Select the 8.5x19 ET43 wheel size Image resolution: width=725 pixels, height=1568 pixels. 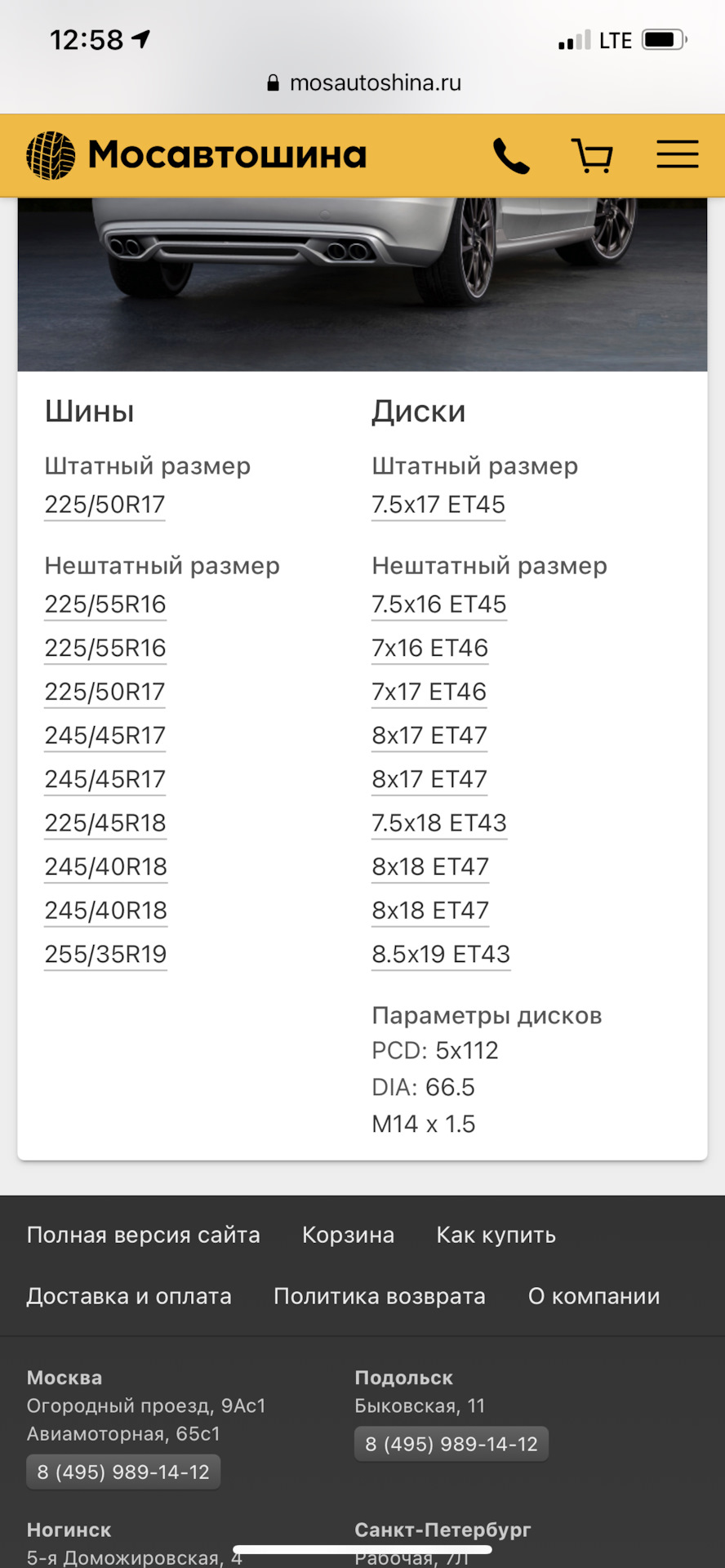pos(441,954)
